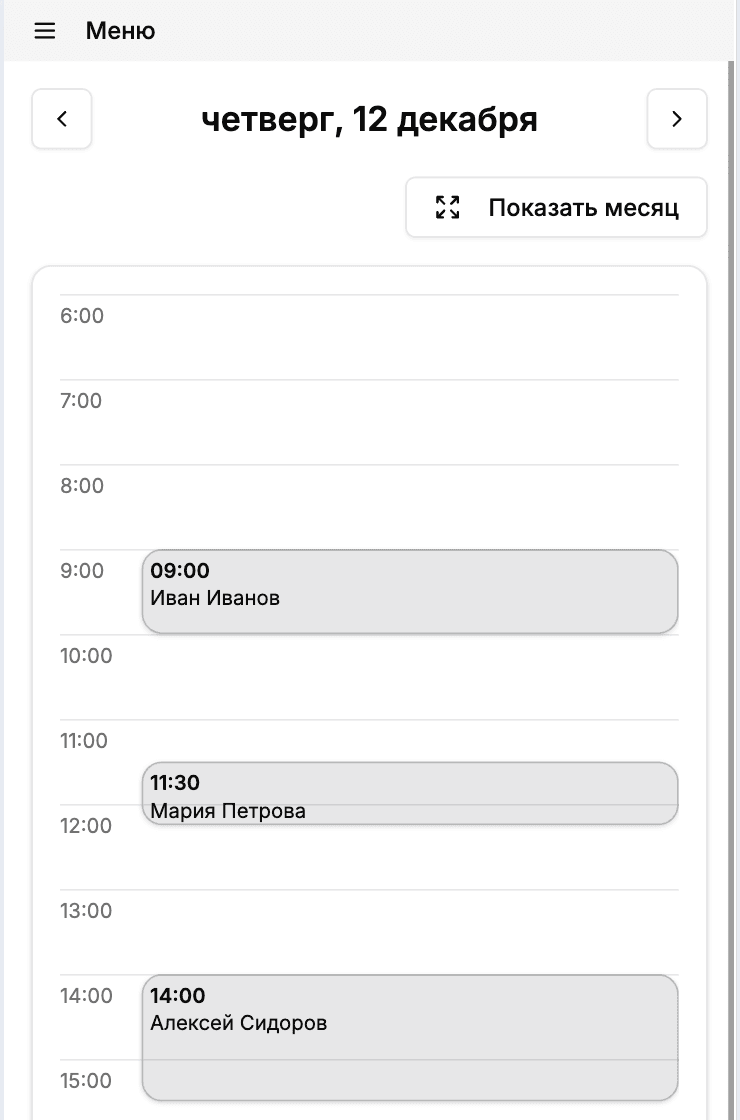
Task: Click the open 13:00 slot
Action: click(x=400, y=935)
